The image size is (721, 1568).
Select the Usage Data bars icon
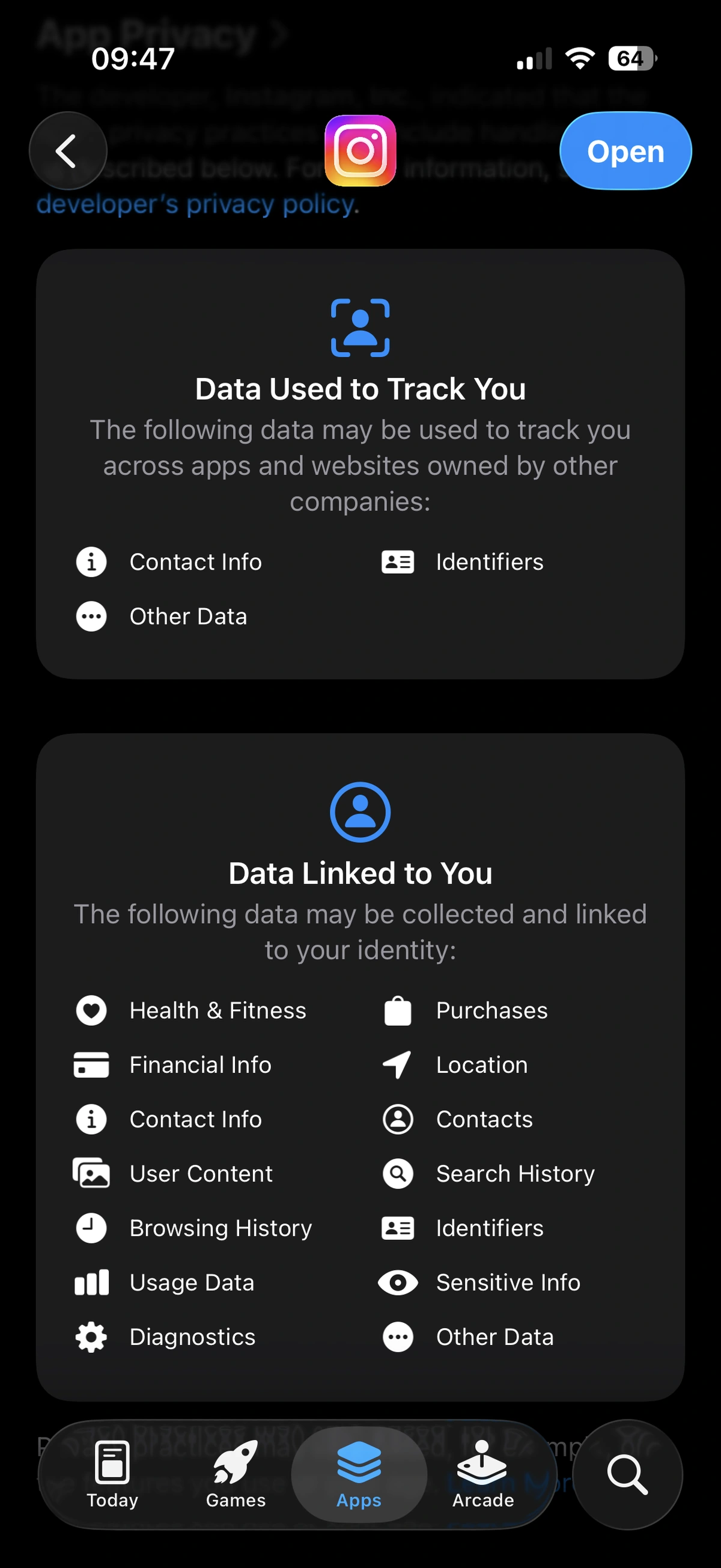91,1283
